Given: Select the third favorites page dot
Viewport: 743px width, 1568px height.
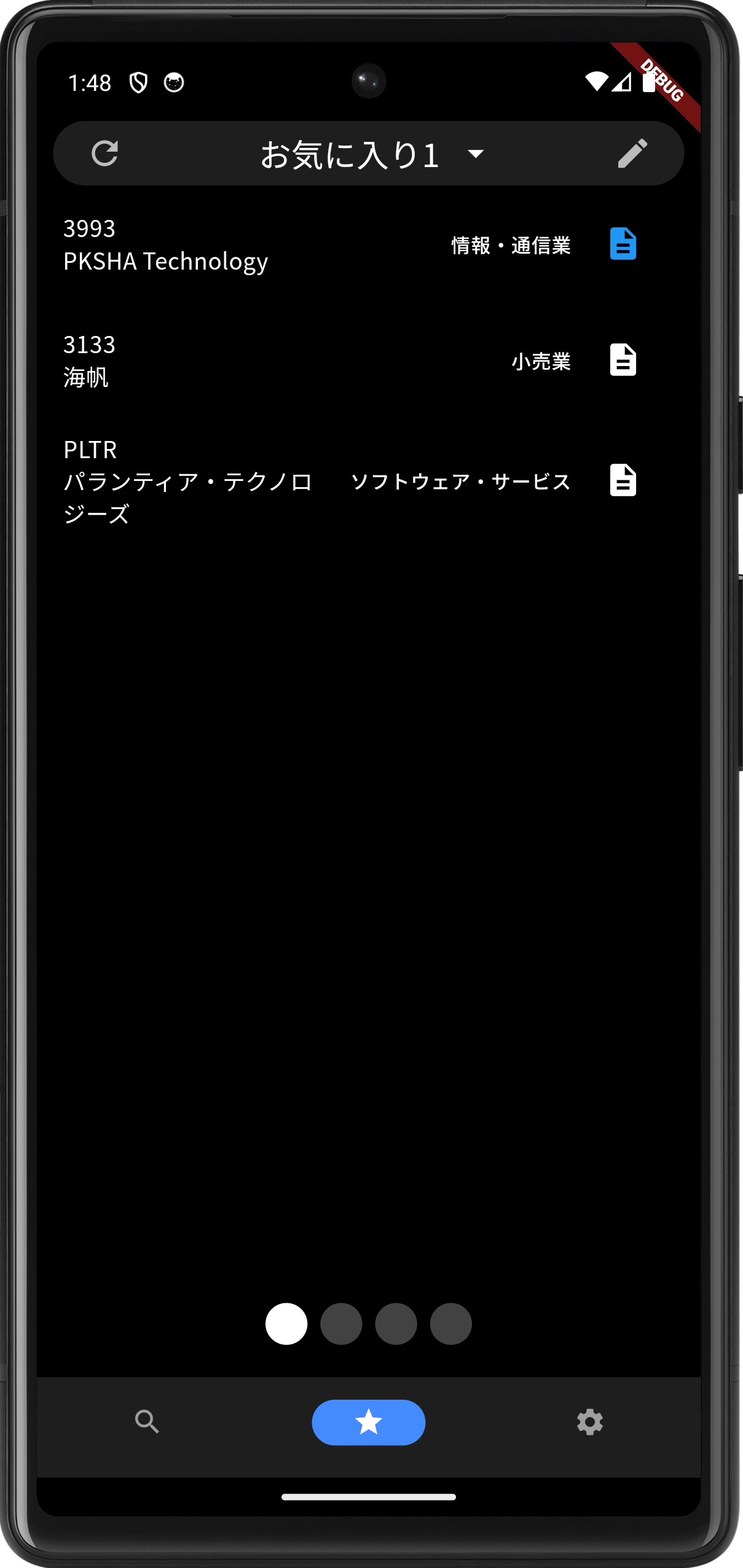Looking at the screenshot, I should [x=396, y=1324].
